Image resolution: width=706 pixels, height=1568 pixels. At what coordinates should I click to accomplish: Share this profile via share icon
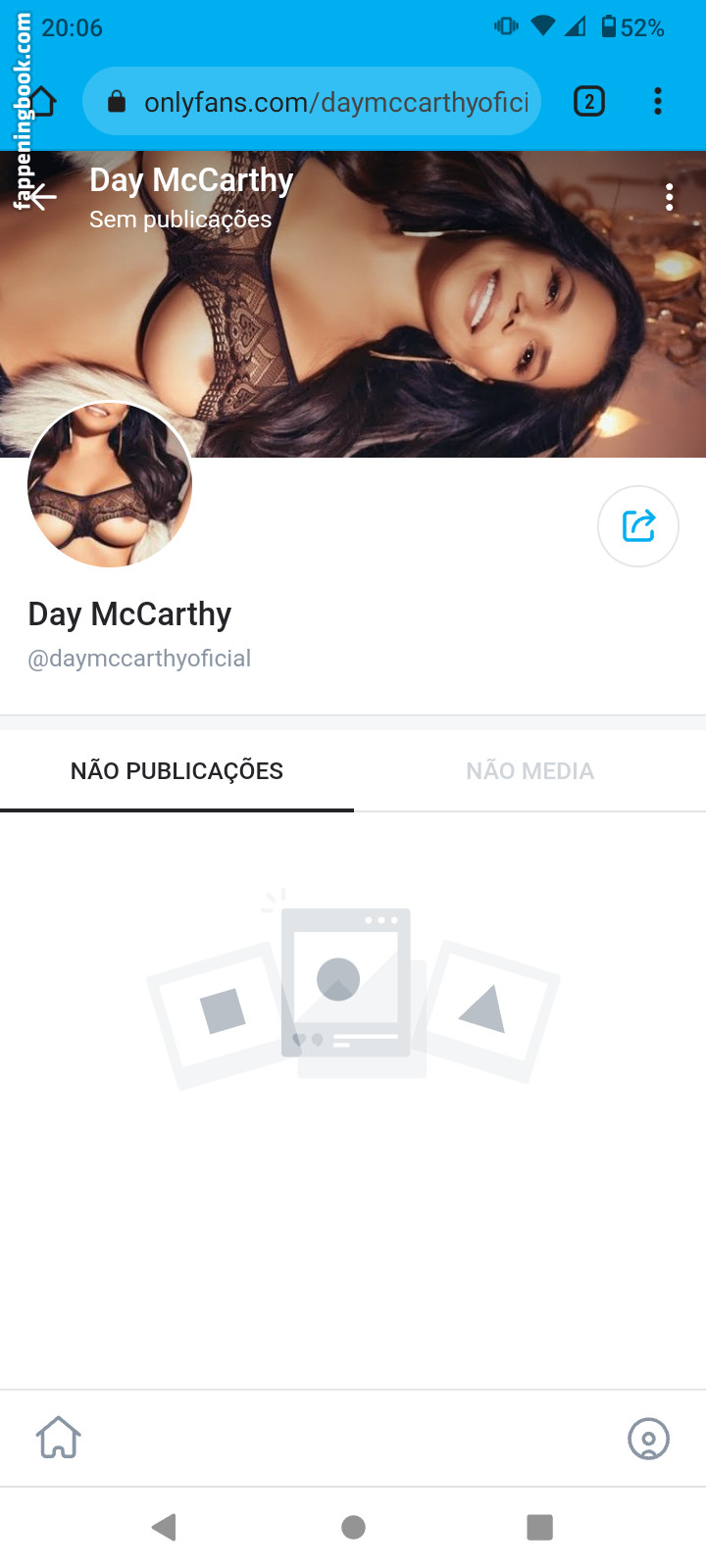pyautogui.click(x=638, y=526)
